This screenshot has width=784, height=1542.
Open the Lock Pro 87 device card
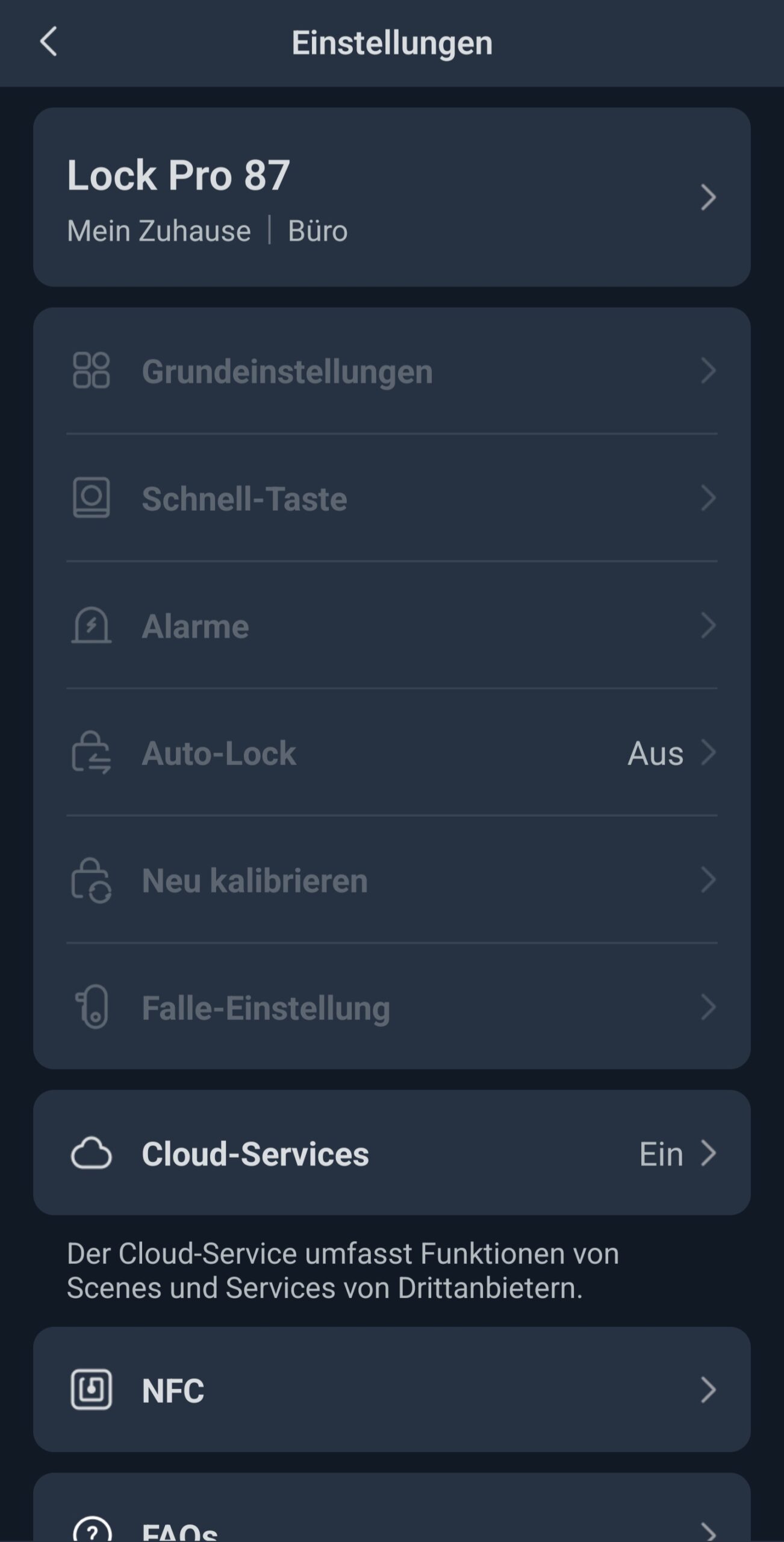point(391,197)
